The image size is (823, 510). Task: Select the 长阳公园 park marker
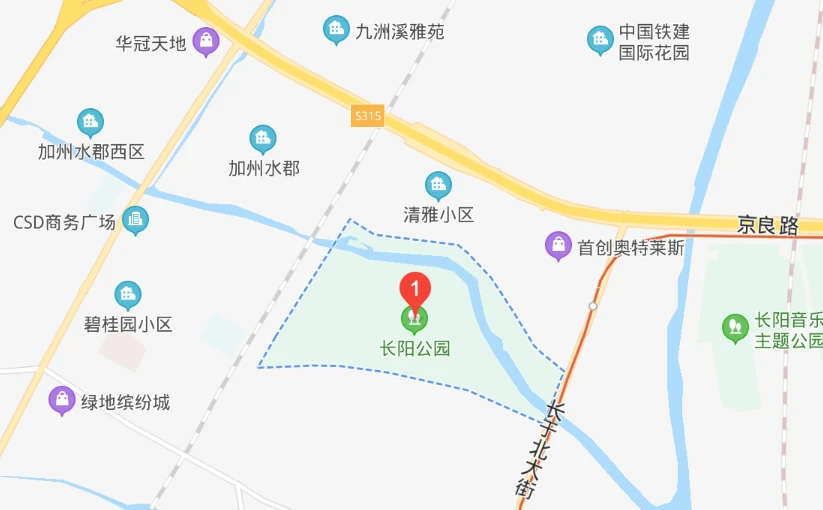pos(415,321)
